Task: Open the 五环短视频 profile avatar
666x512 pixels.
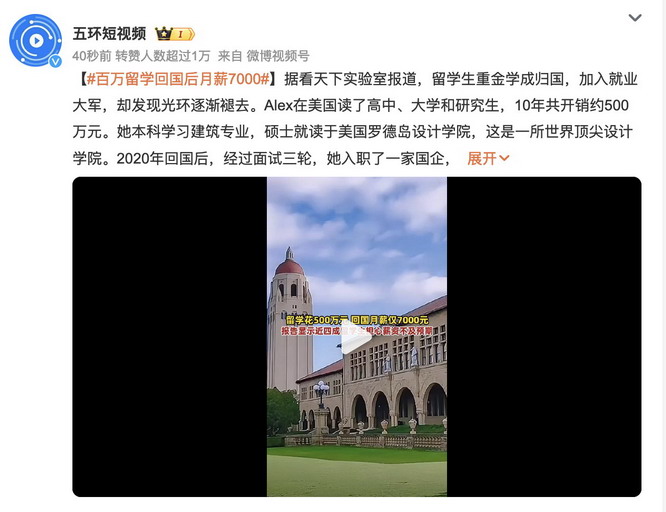Action: [x=36, y=42]
